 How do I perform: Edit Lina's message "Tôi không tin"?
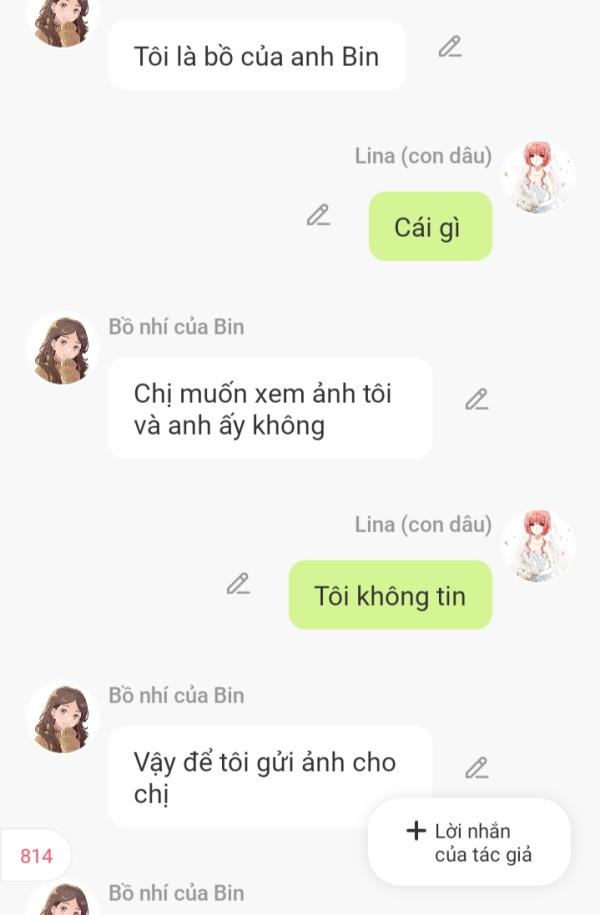click(x=238, y=584)
